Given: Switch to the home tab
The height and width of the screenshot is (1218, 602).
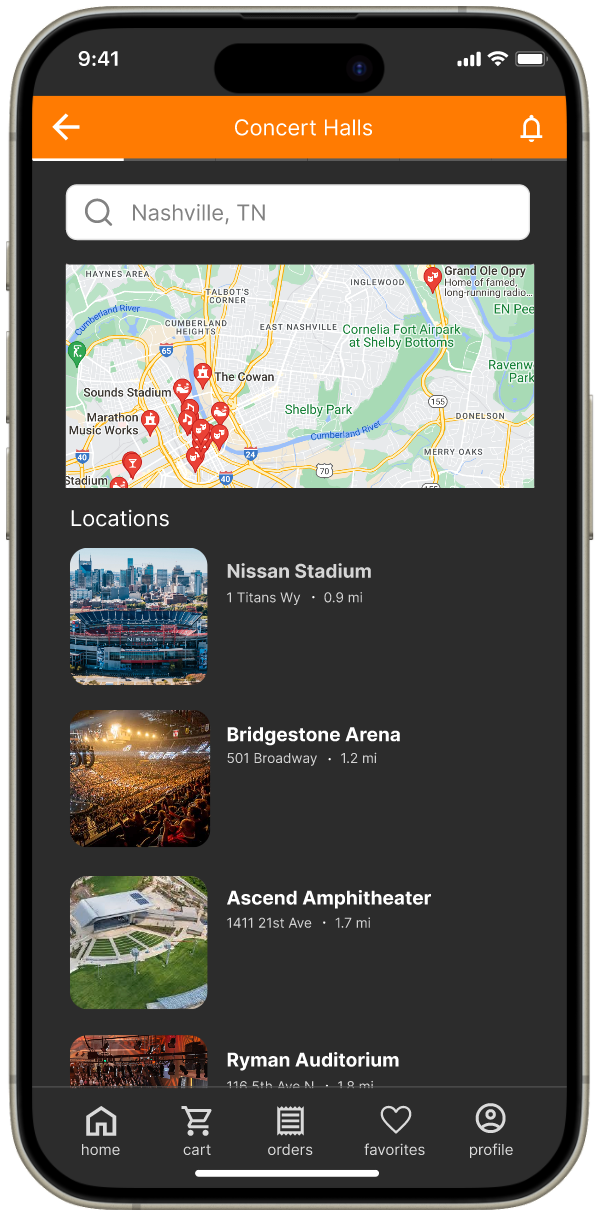Looking at the screenshot, I should click(x=101, y=1132).
